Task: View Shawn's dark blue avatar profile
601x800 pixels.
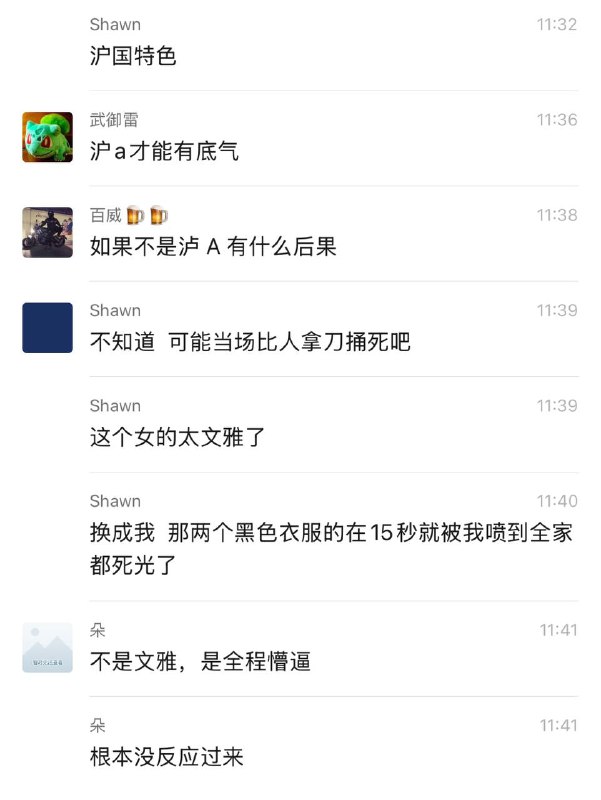Action: pos(47,327)
